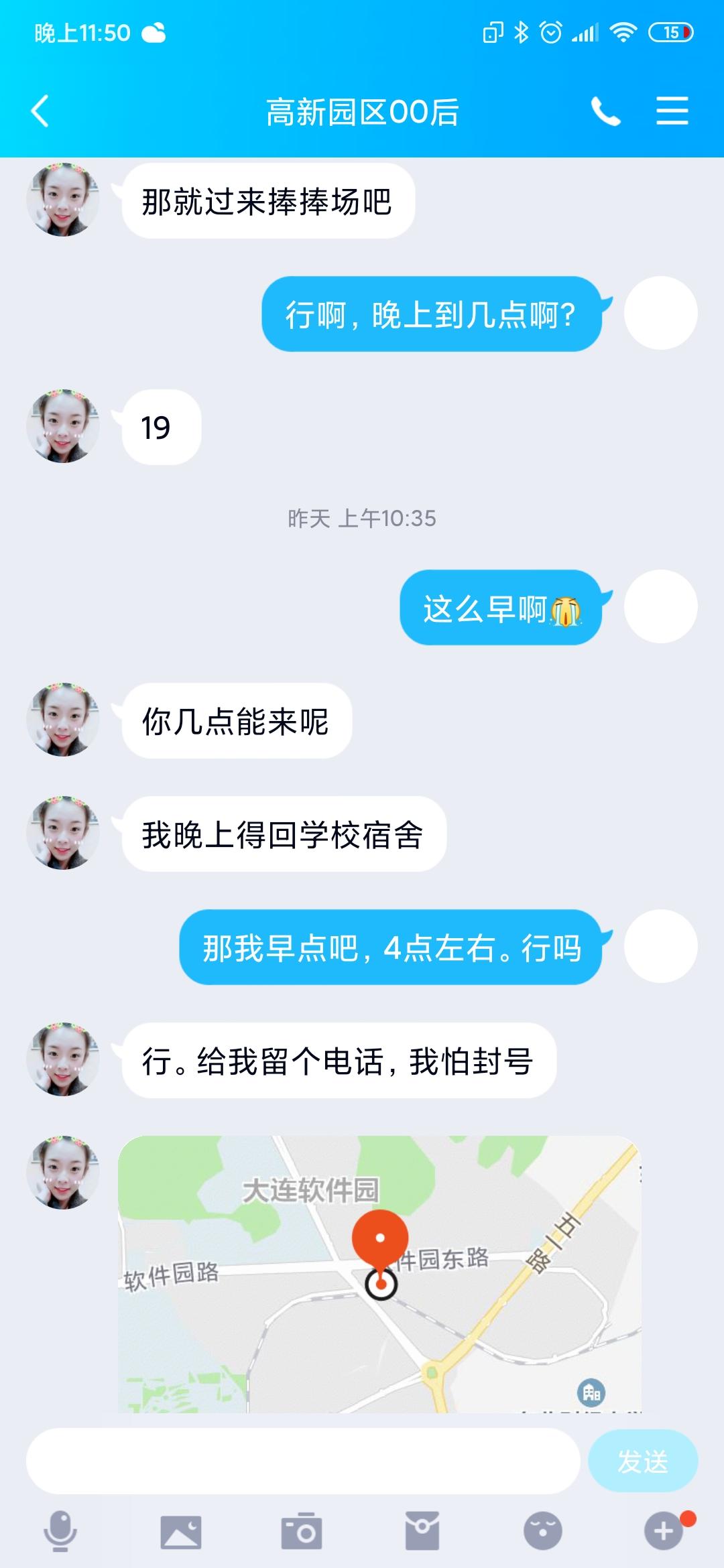The width and height of the screenshot is (724, 1568).
Task: View sender's profile next to 你几点能来呢
Action: click(63, 720)
